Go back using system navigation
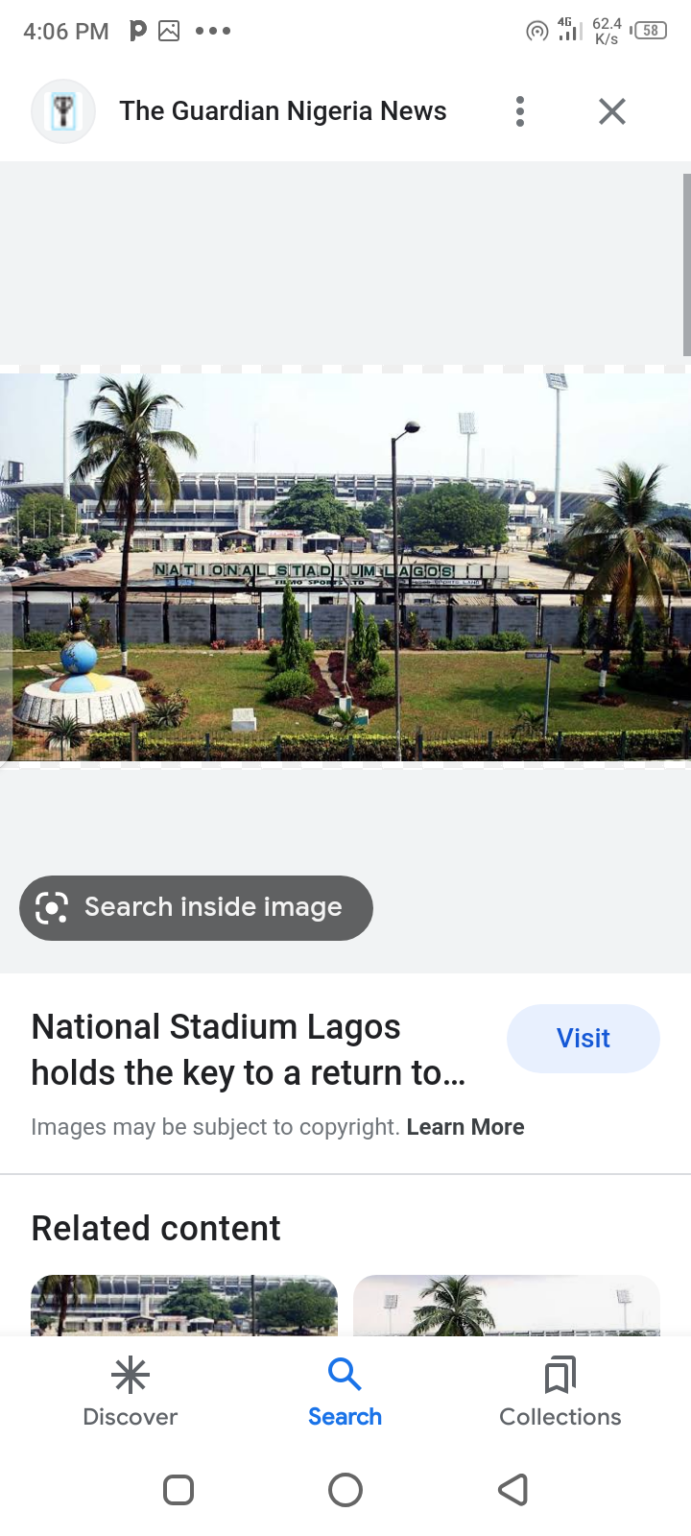The width and height of the screenshot is (691, 1536). [x=512, y=1490]
